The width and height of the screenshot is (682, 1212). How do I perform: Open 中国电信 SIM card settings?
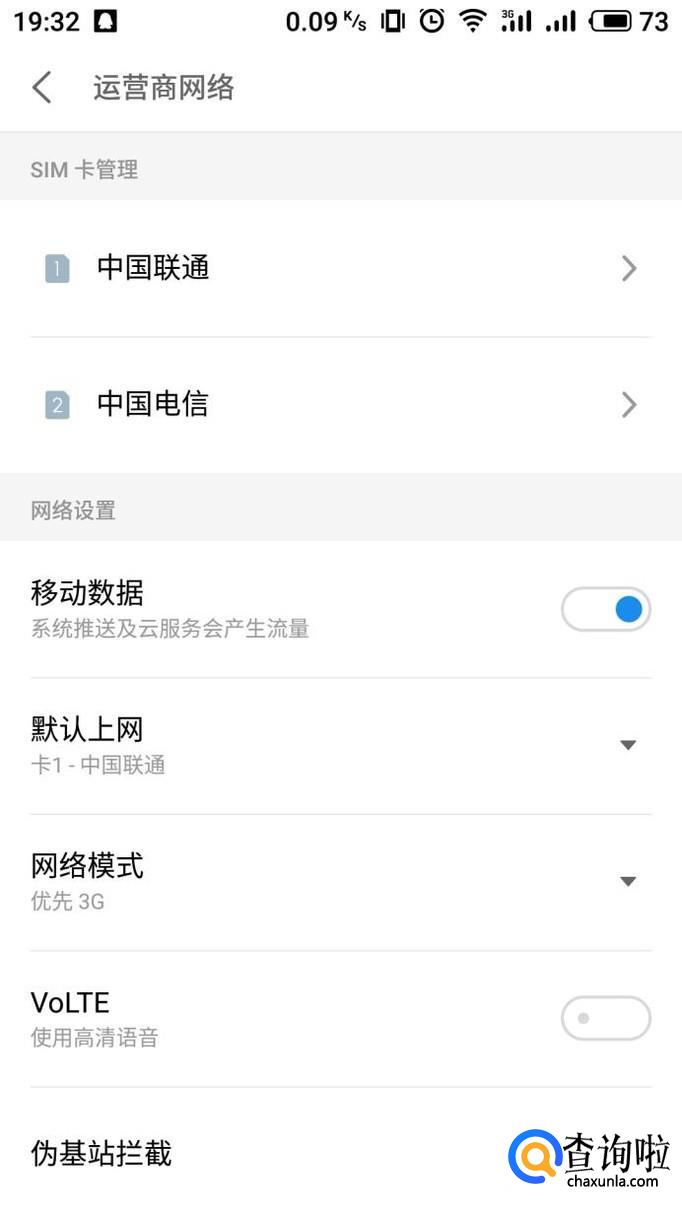click(340, 405)
